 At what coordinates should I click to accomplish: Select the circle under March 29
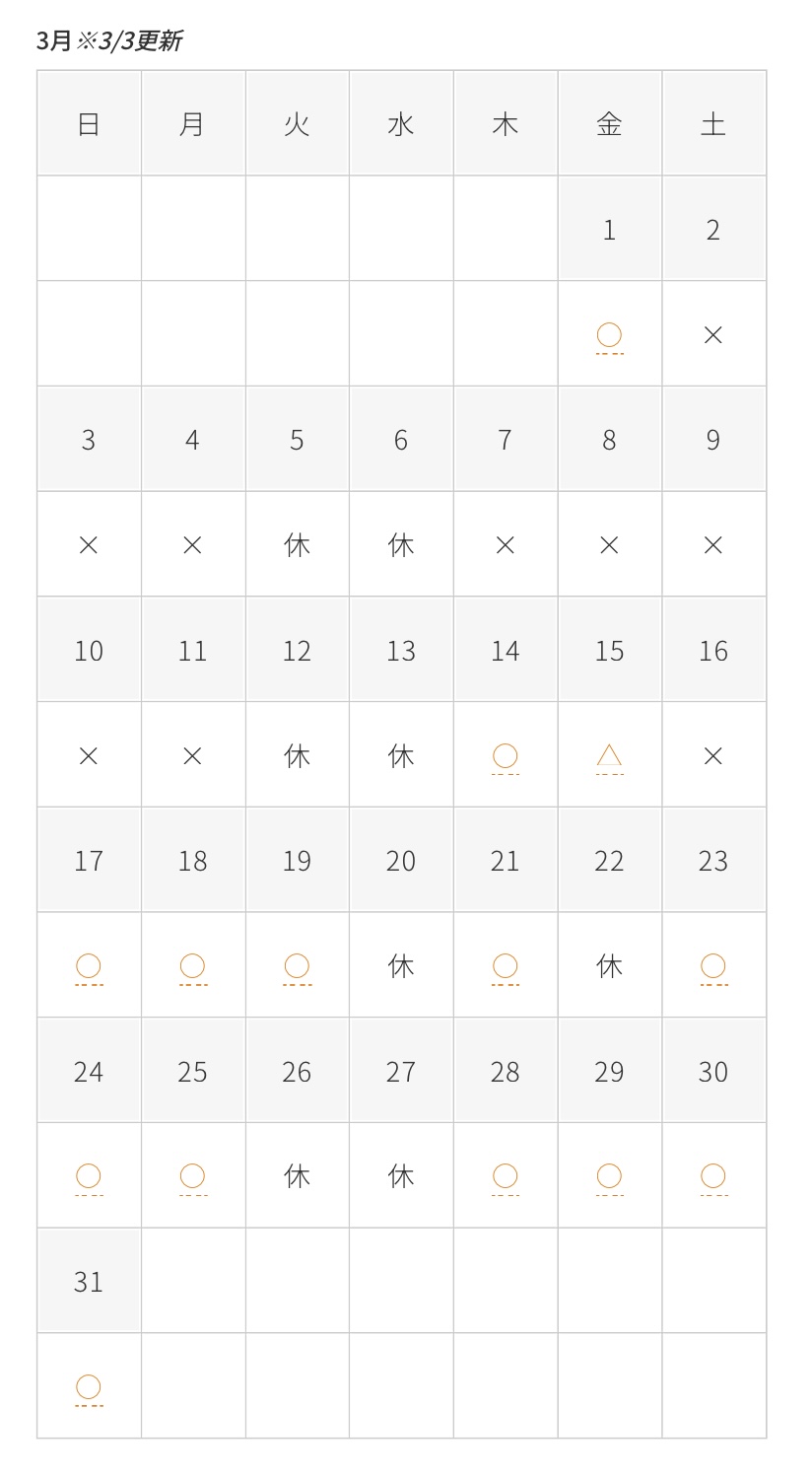[x=609, y=1176]
